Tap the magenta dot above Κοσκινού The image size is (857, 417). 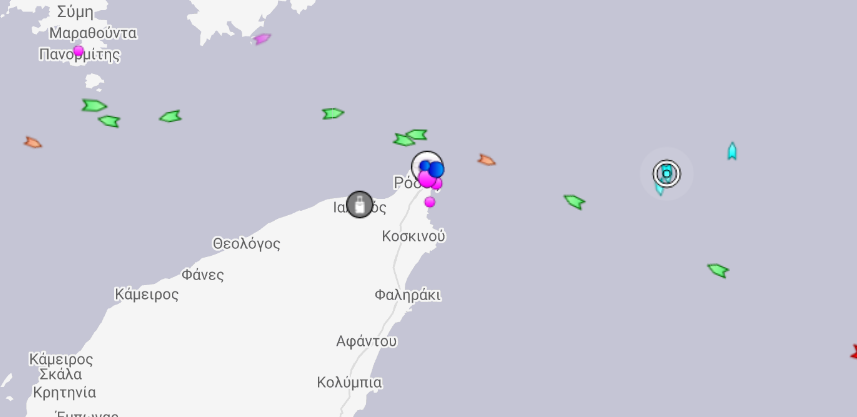pyautogui.click(x=430, y=202)
